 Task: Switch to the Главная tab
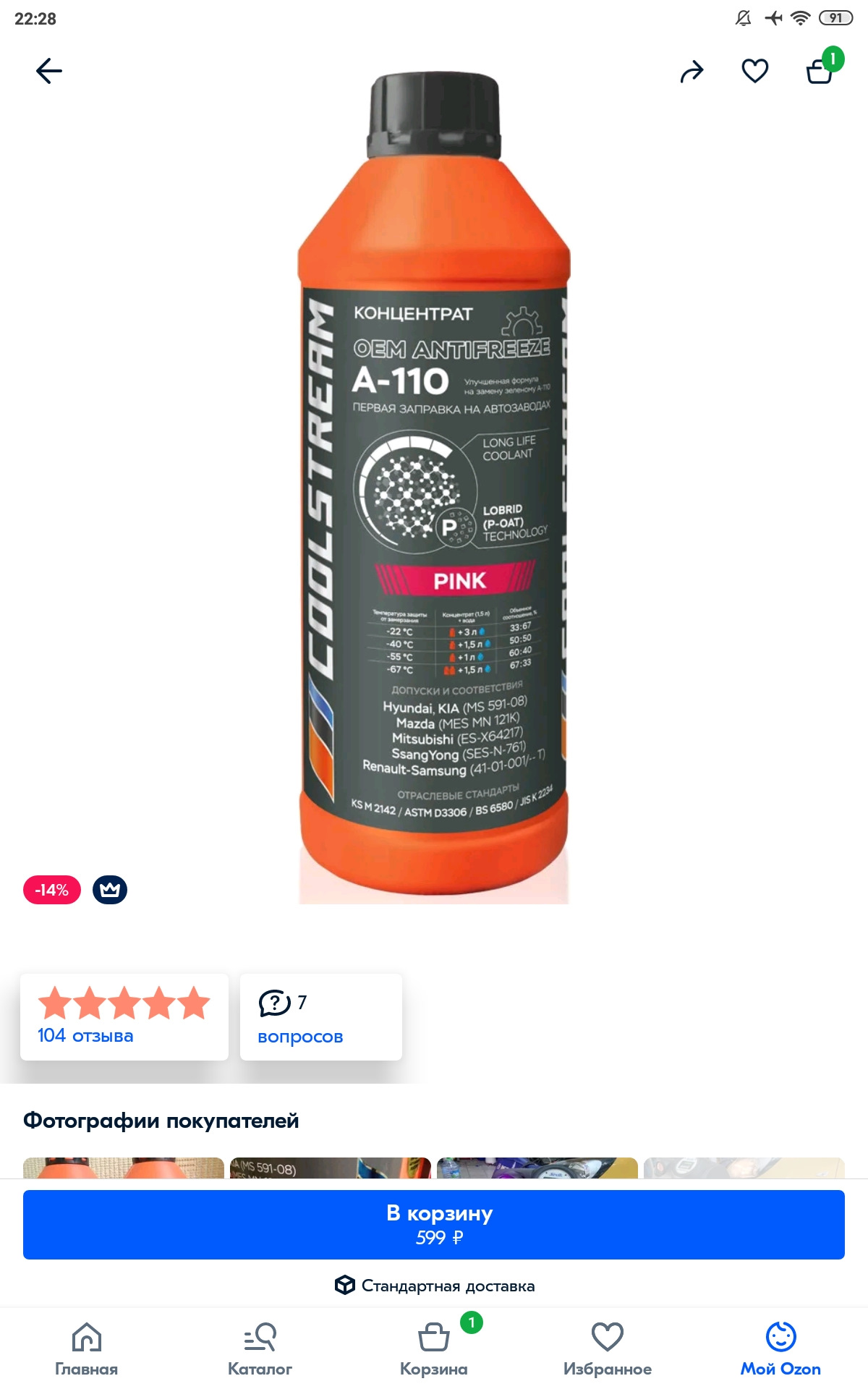click(87, 1349)
